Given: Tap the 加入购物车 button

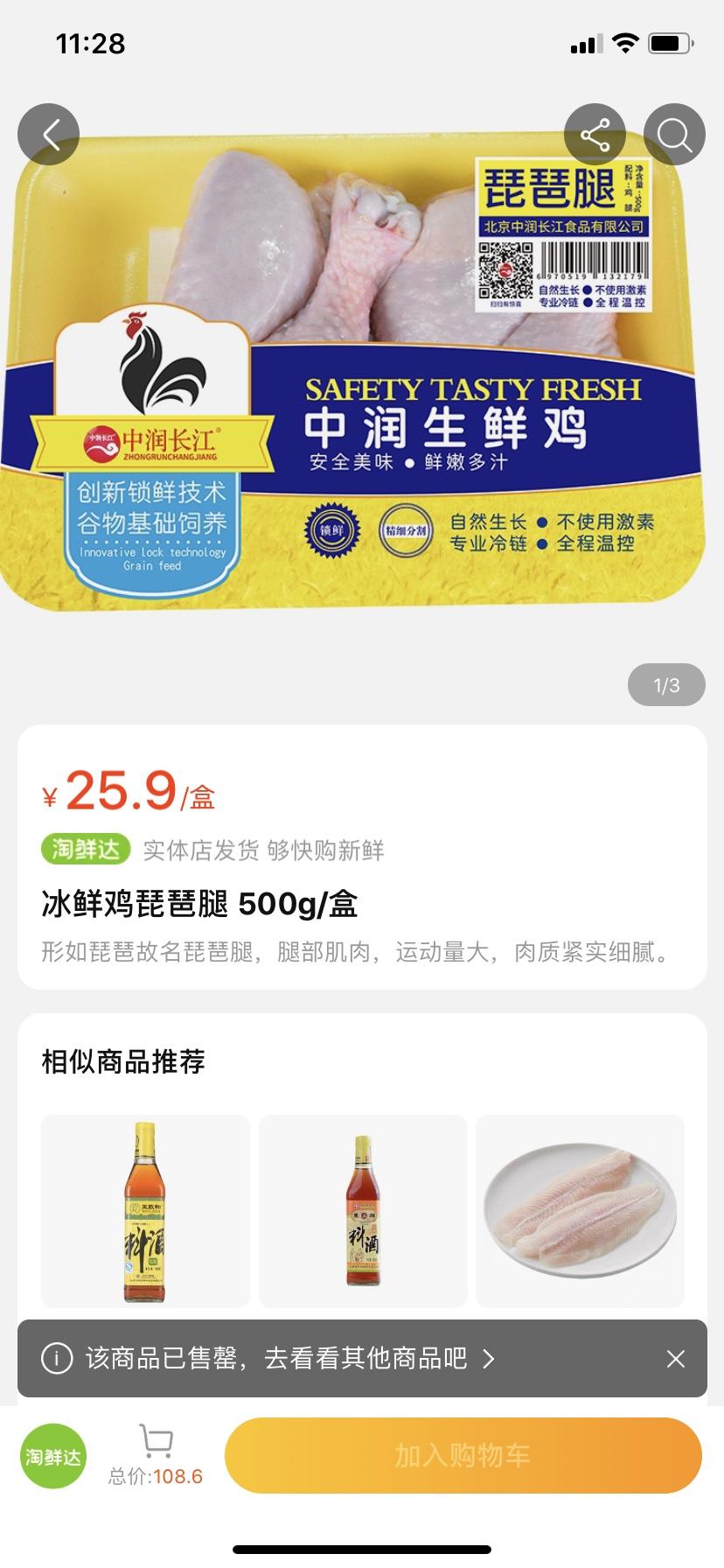Looking at the screenshot, I should (x=463, y=1455).
